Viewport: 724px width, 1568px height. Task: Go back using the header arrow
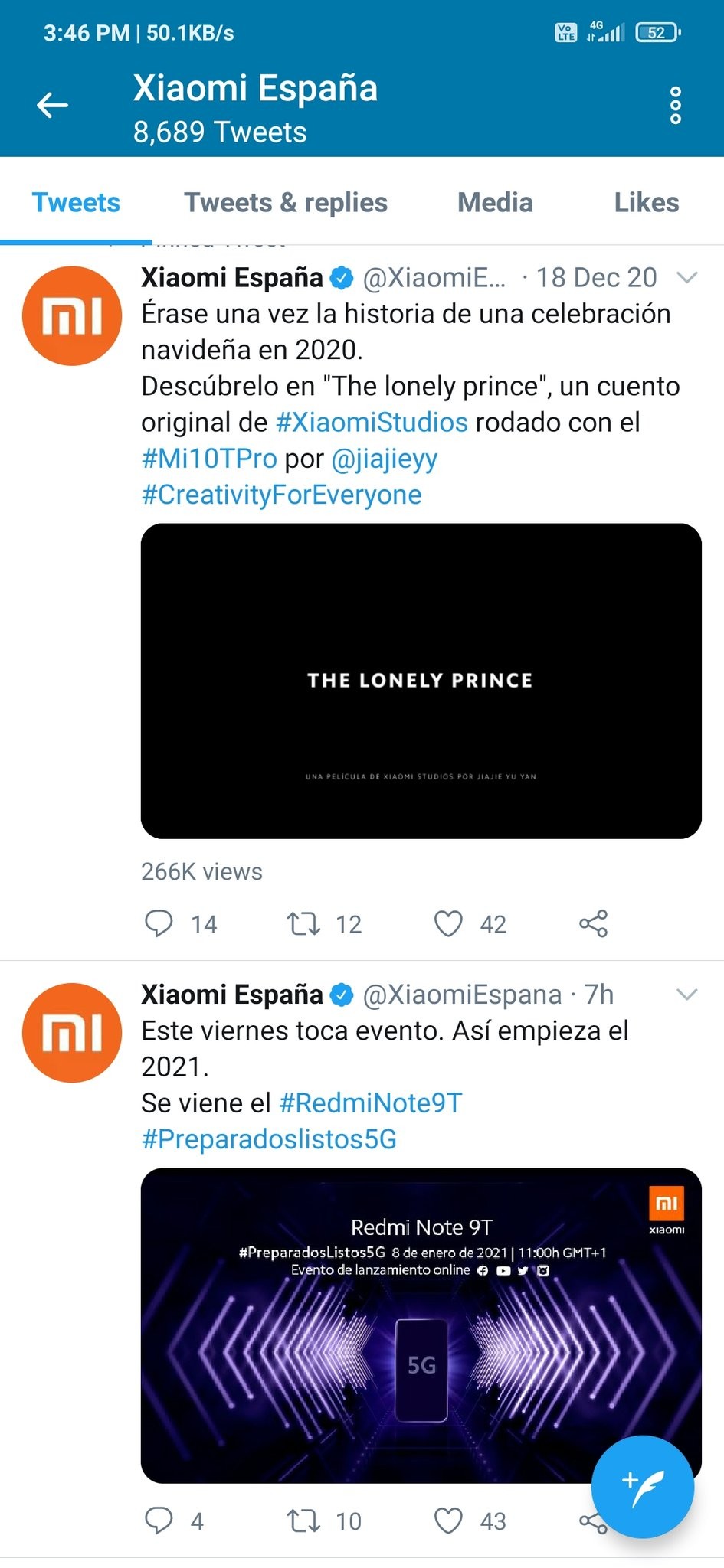52,105
